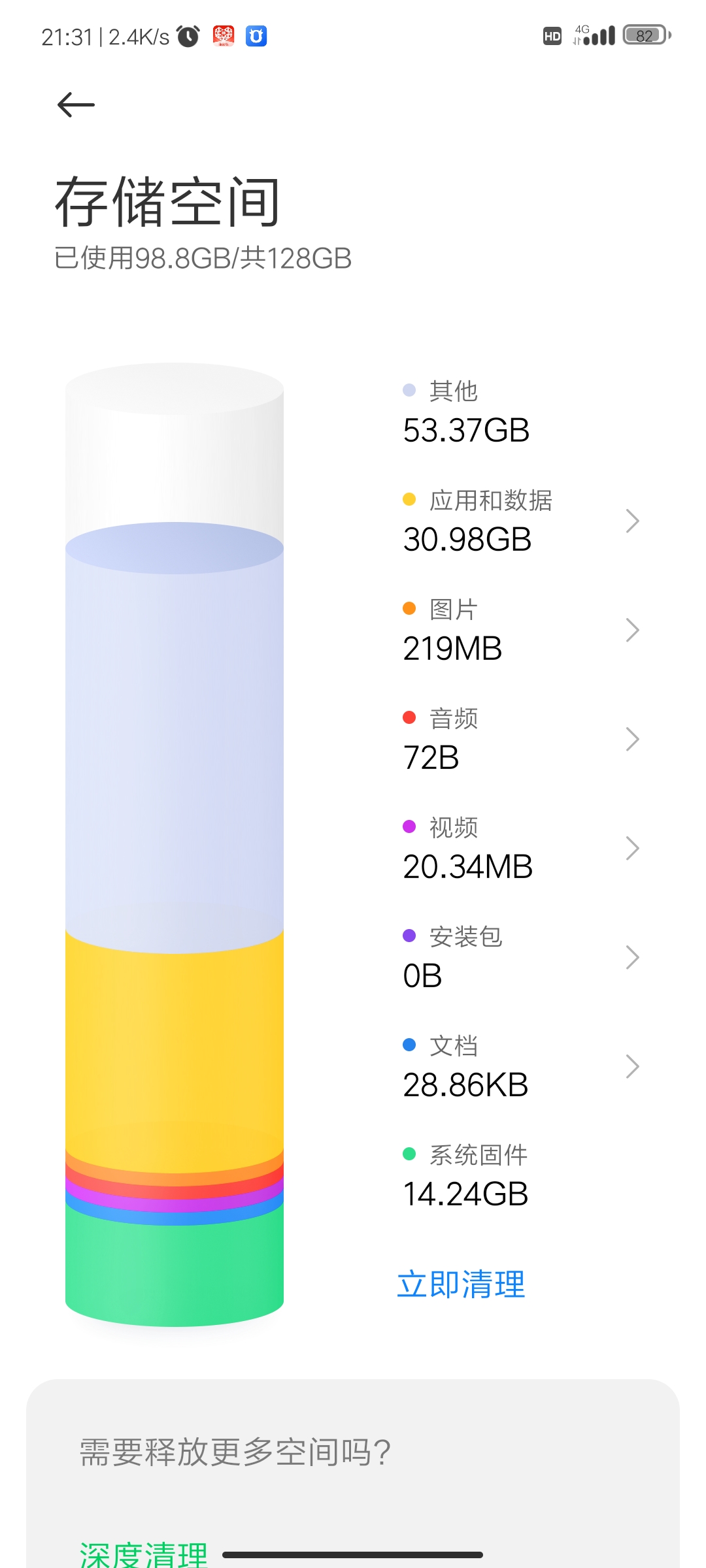
Task: Tap 立即清理 to clean now
Action: click(462, 1284)
